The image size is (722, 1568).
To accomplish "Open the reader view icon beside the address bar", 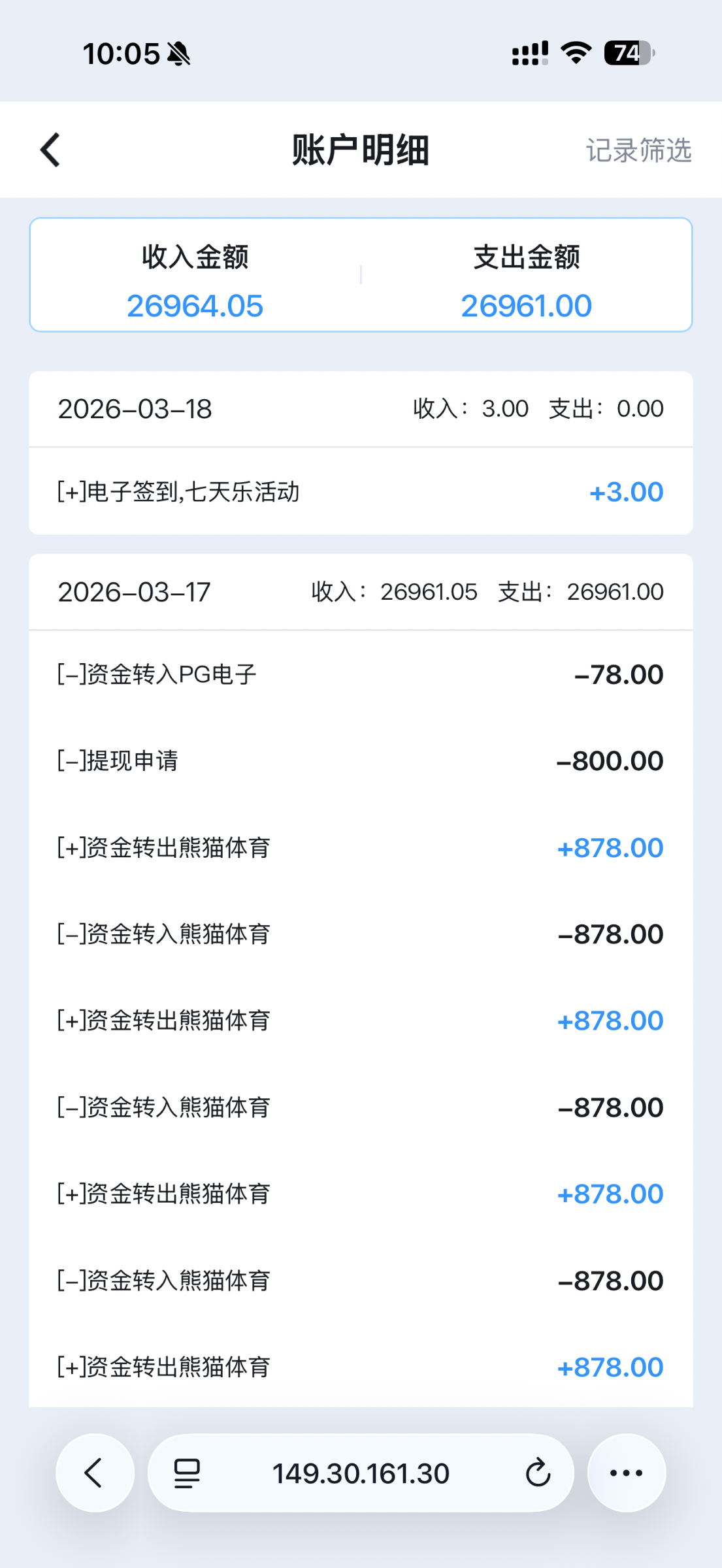I will click(185, 1473).
